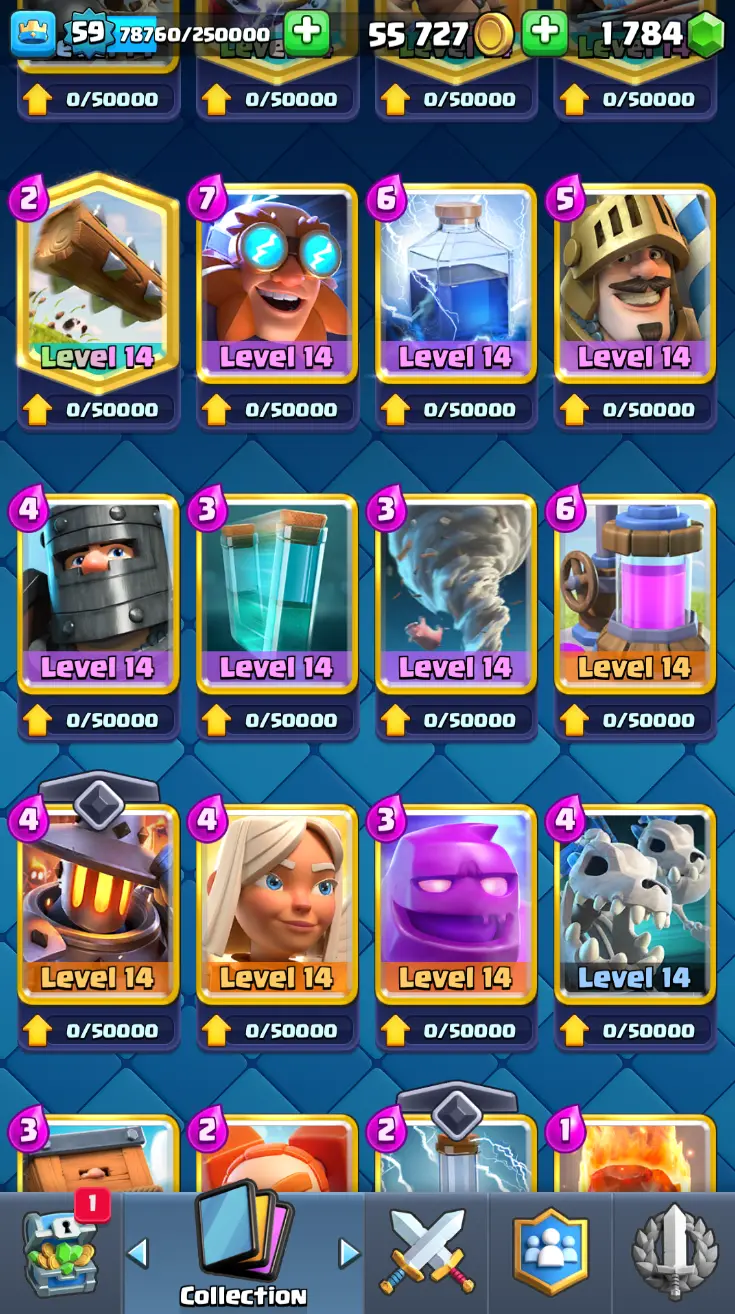Open the Elixir Golem card
The height and width of the screenshot is (1314, 735).
tap(455, 900)
